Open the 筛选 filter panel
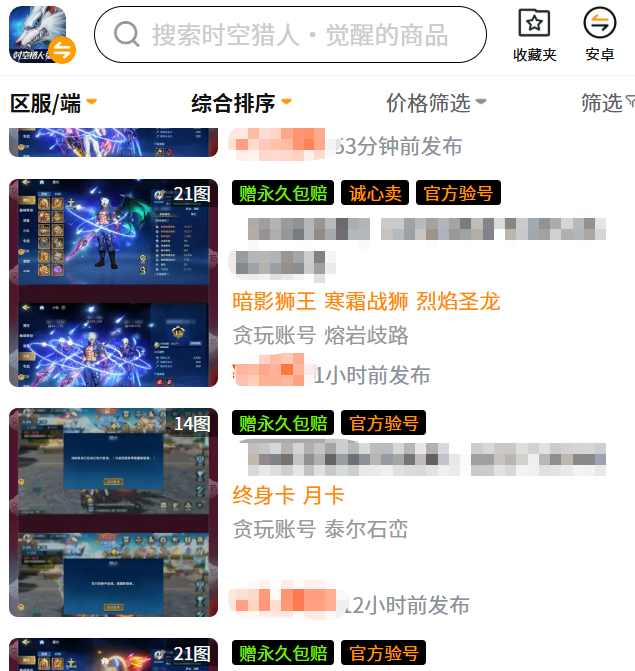The image size is (635, 671). pos(607,103)
